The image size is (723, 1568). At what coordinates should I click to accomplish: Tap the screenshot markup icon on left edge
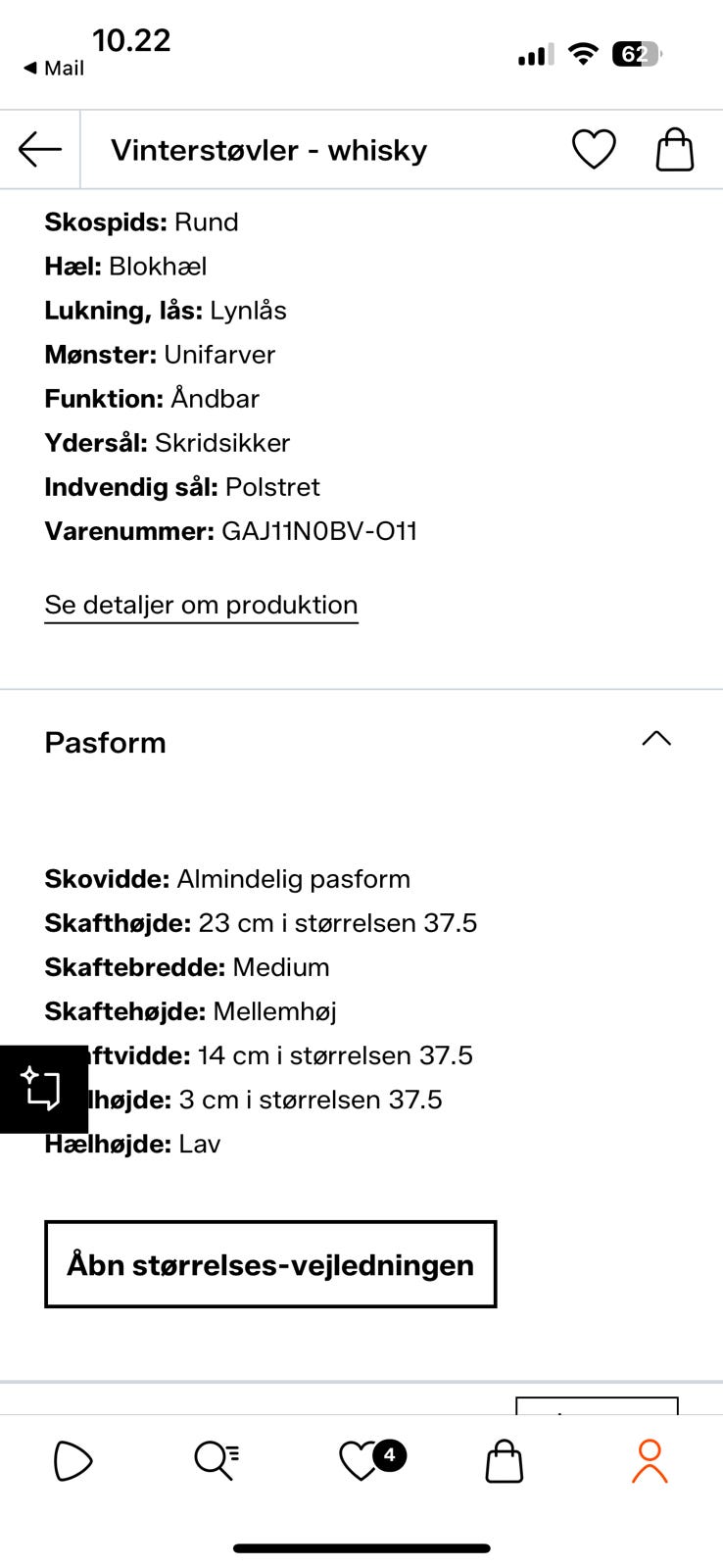pyautogui.click(x=43, y=1088)
